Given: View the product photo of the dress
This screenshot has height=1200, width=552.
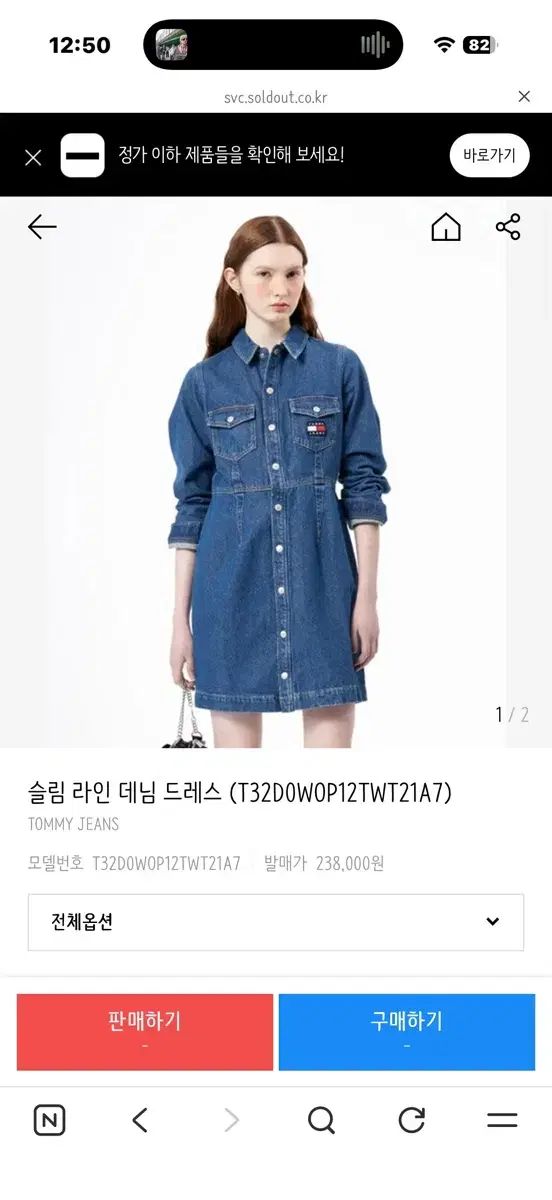Looking at the screenshot, I should coord(276,472).
